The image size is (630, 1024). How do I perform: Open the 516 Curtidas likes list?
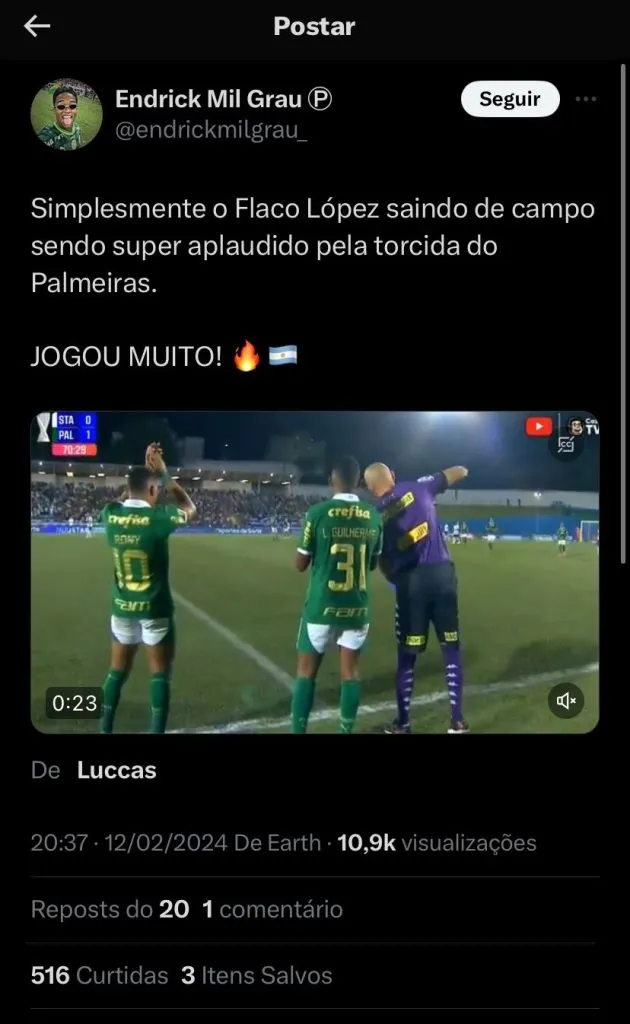100,975
